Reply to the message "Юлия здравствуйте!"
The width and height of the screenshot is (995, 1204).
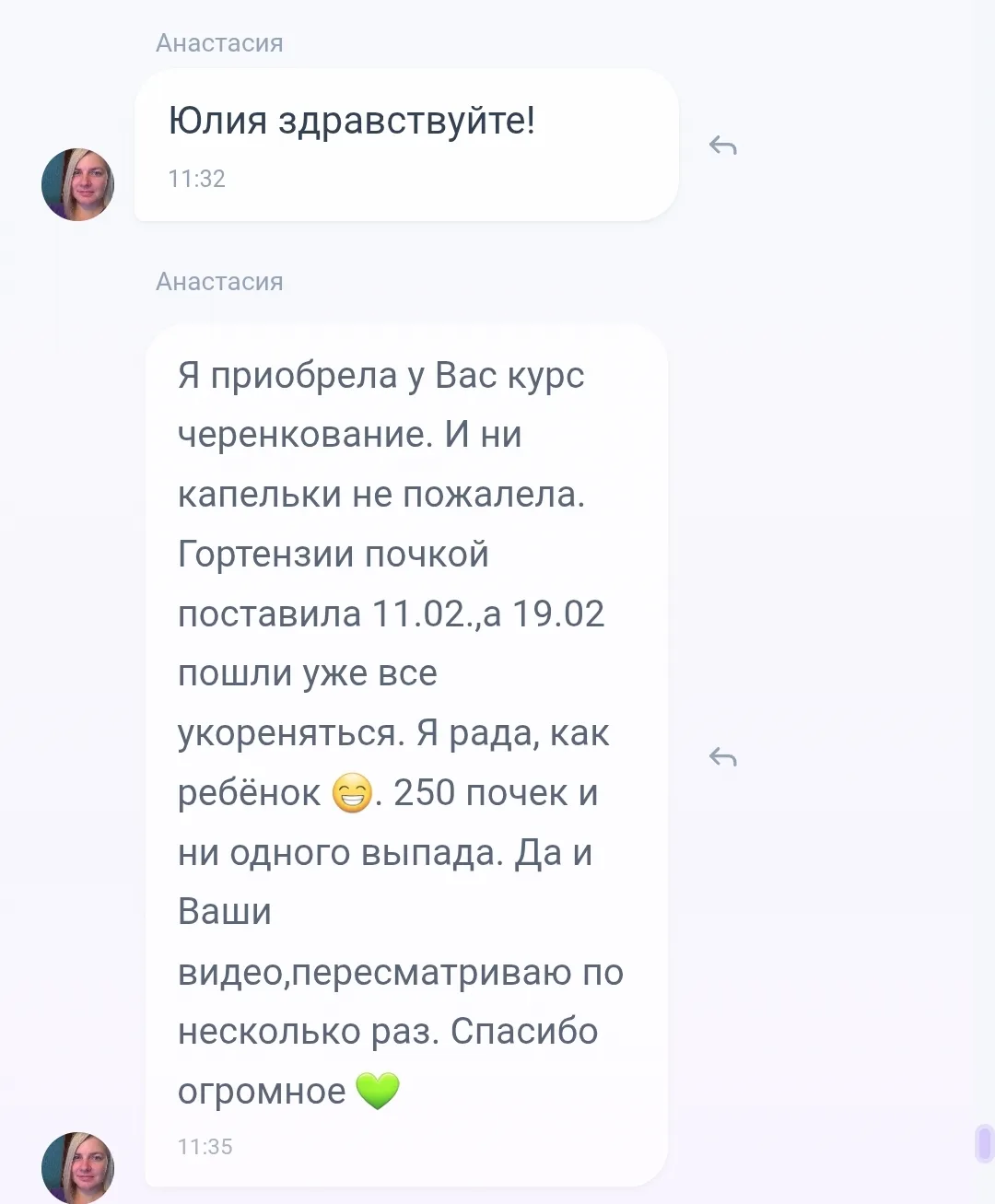[x=723, y=146]
